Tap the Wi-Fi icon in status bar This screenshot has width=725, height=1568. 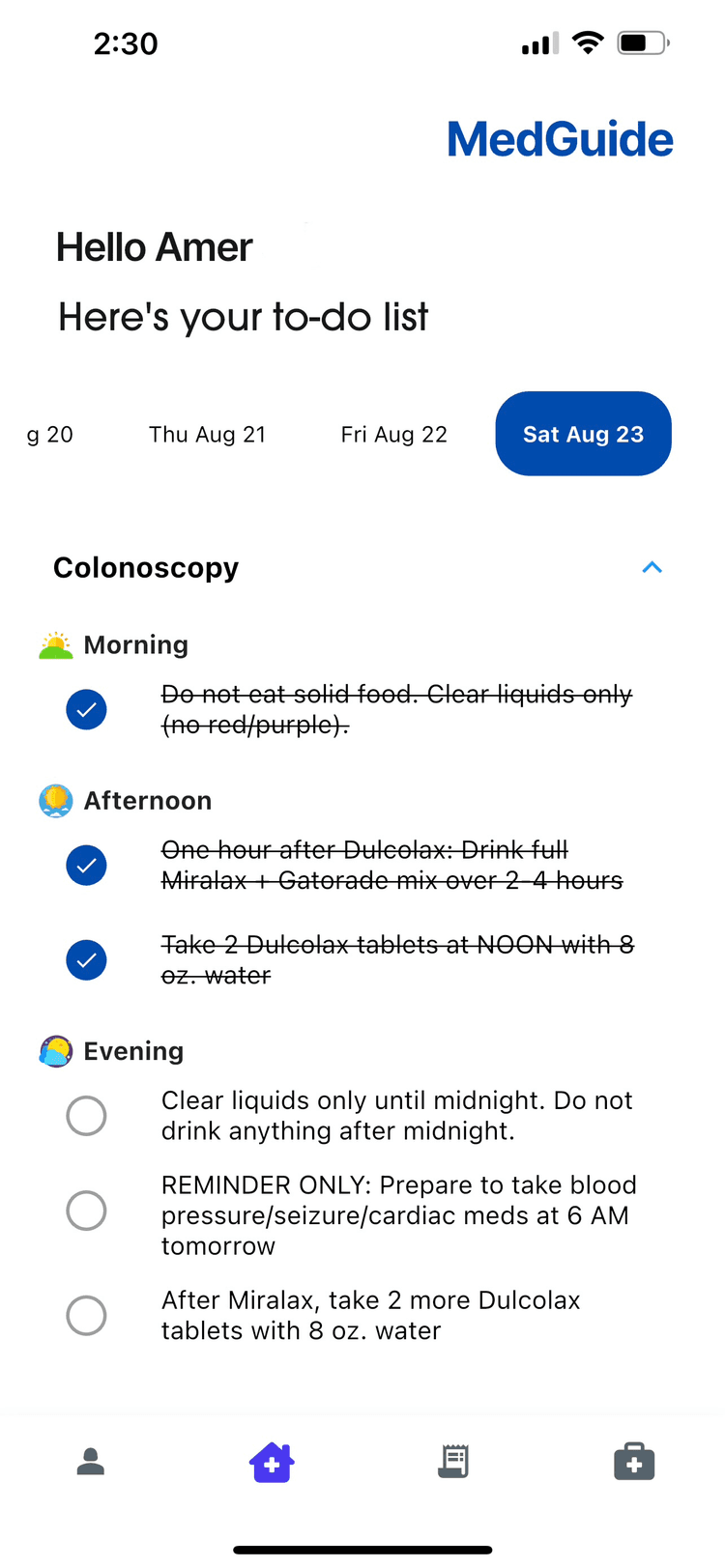pos(588,43)
